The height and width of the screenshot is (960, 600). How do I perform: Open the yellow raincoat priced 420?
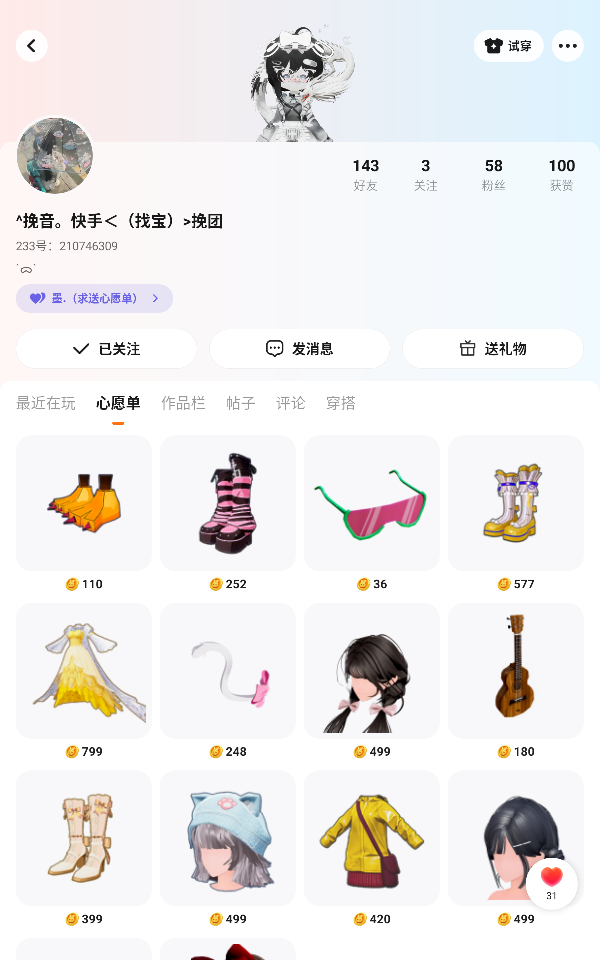point(372,838)
